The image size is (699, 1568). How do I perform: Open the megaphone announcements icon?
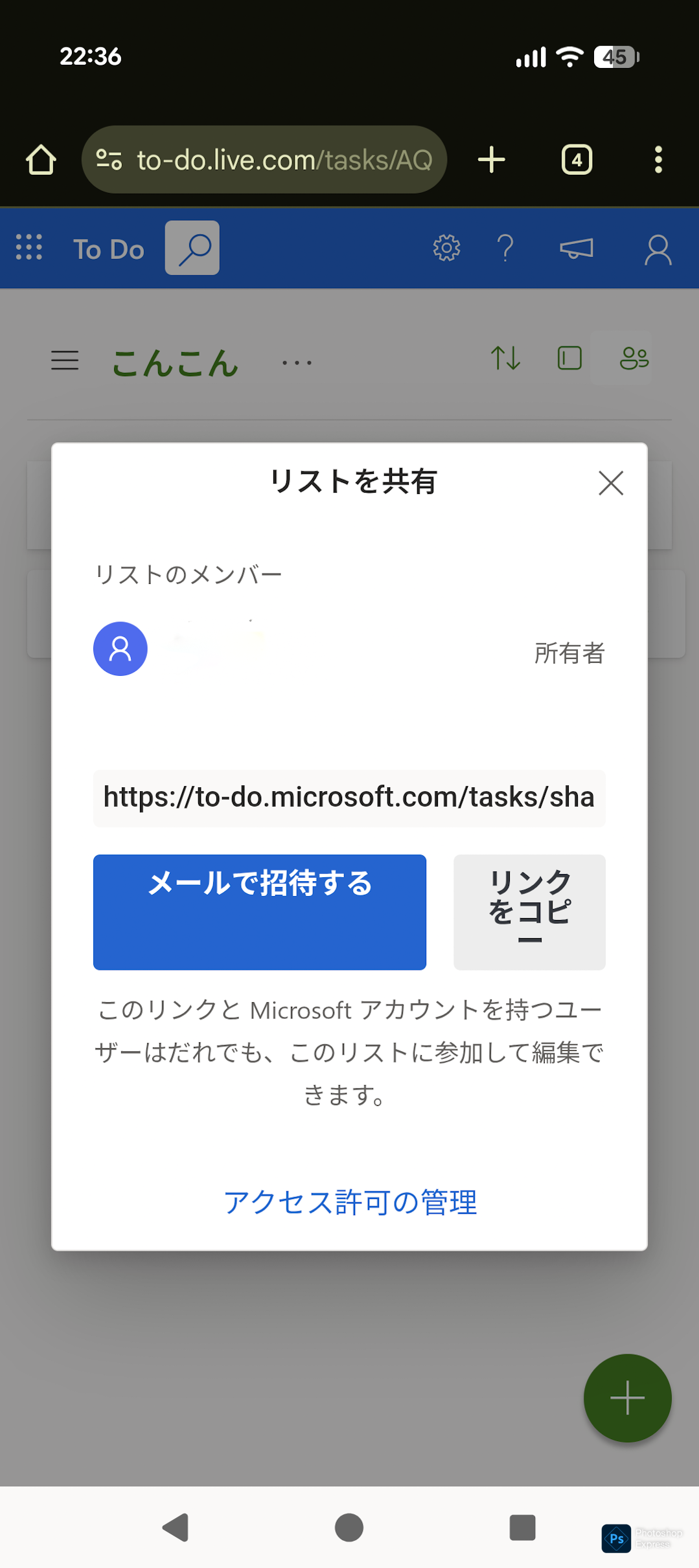tap(576, 248)
